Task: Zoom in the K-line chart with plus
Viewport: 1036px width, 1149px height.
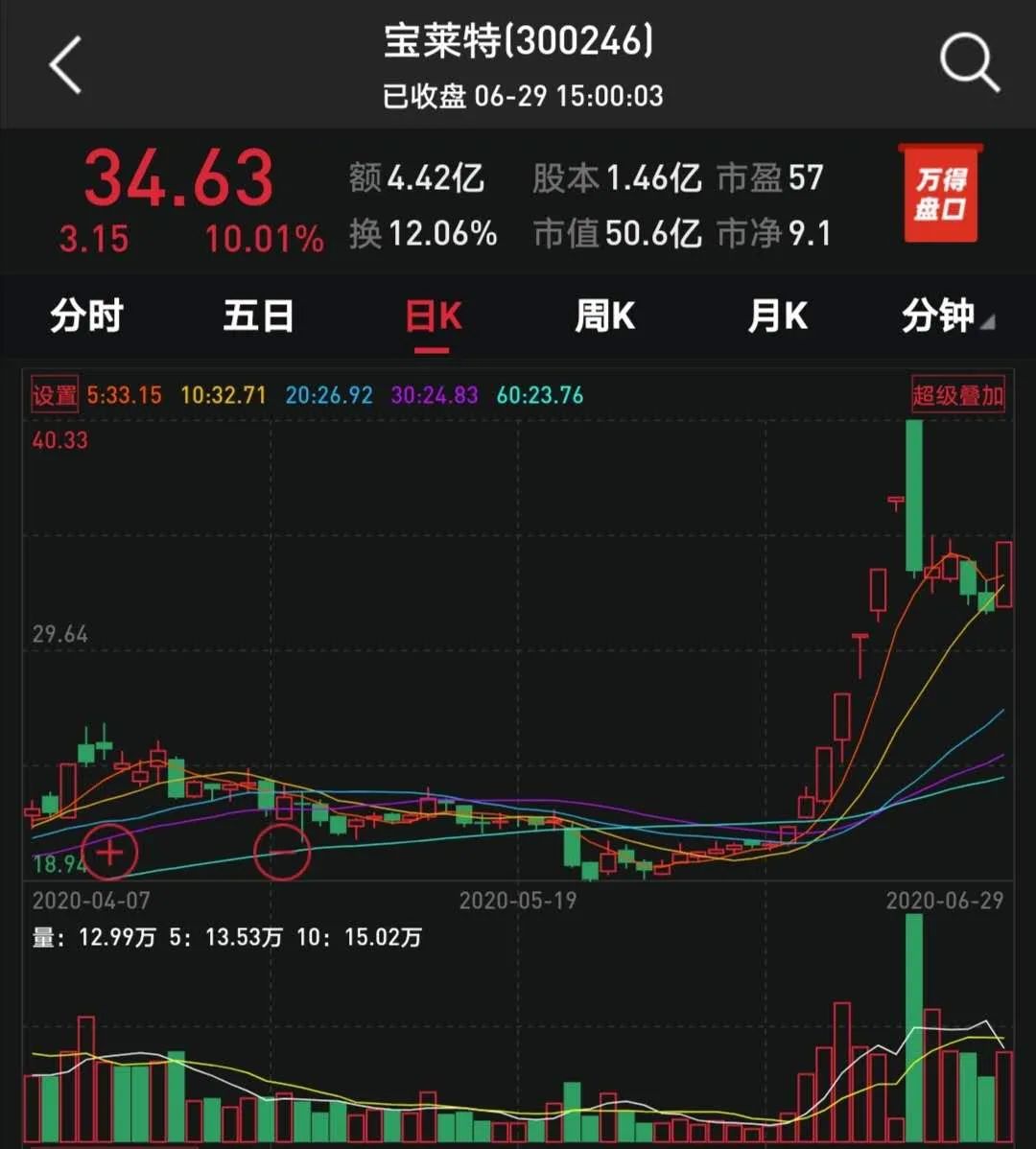Action: [x=110, y=851]
